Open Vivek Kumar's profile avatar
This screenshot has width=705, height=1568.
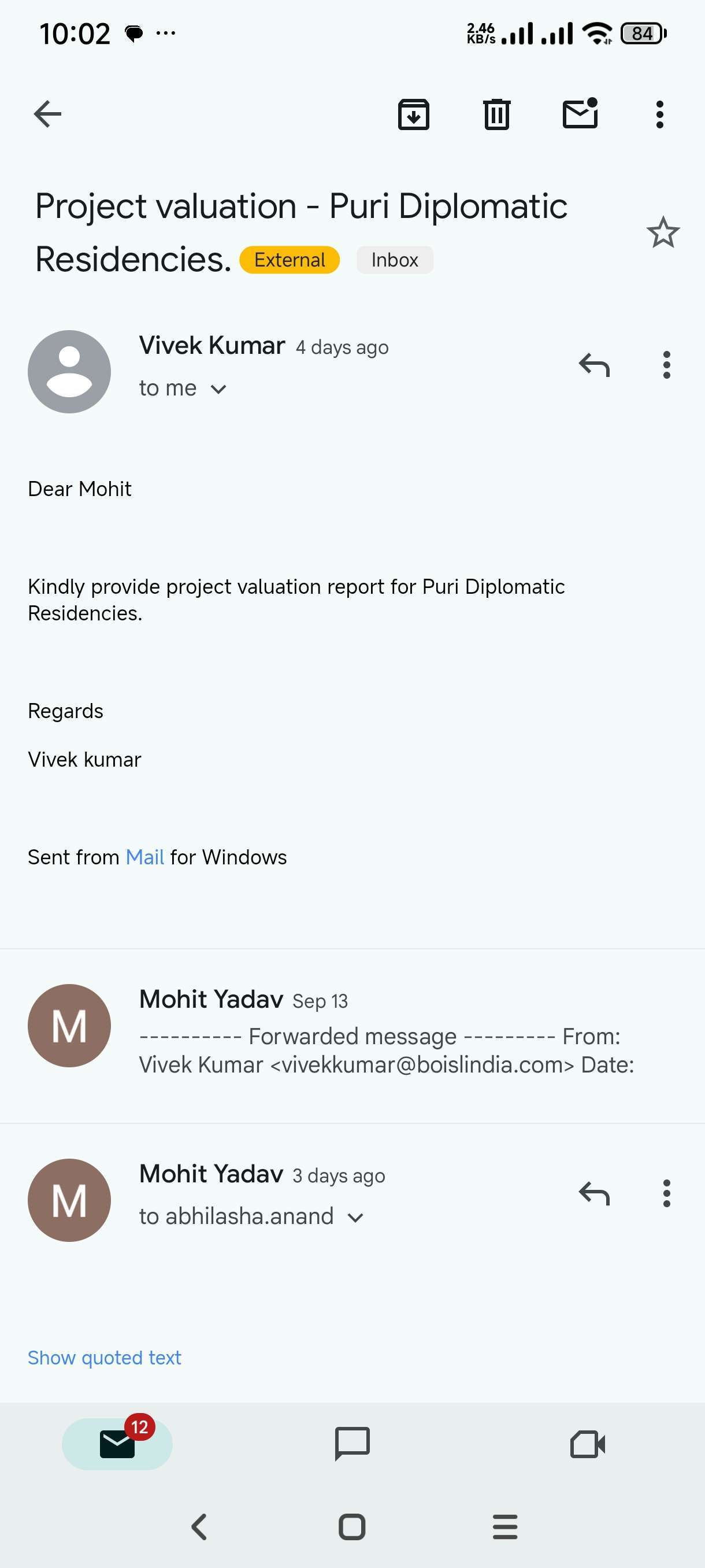69,371
